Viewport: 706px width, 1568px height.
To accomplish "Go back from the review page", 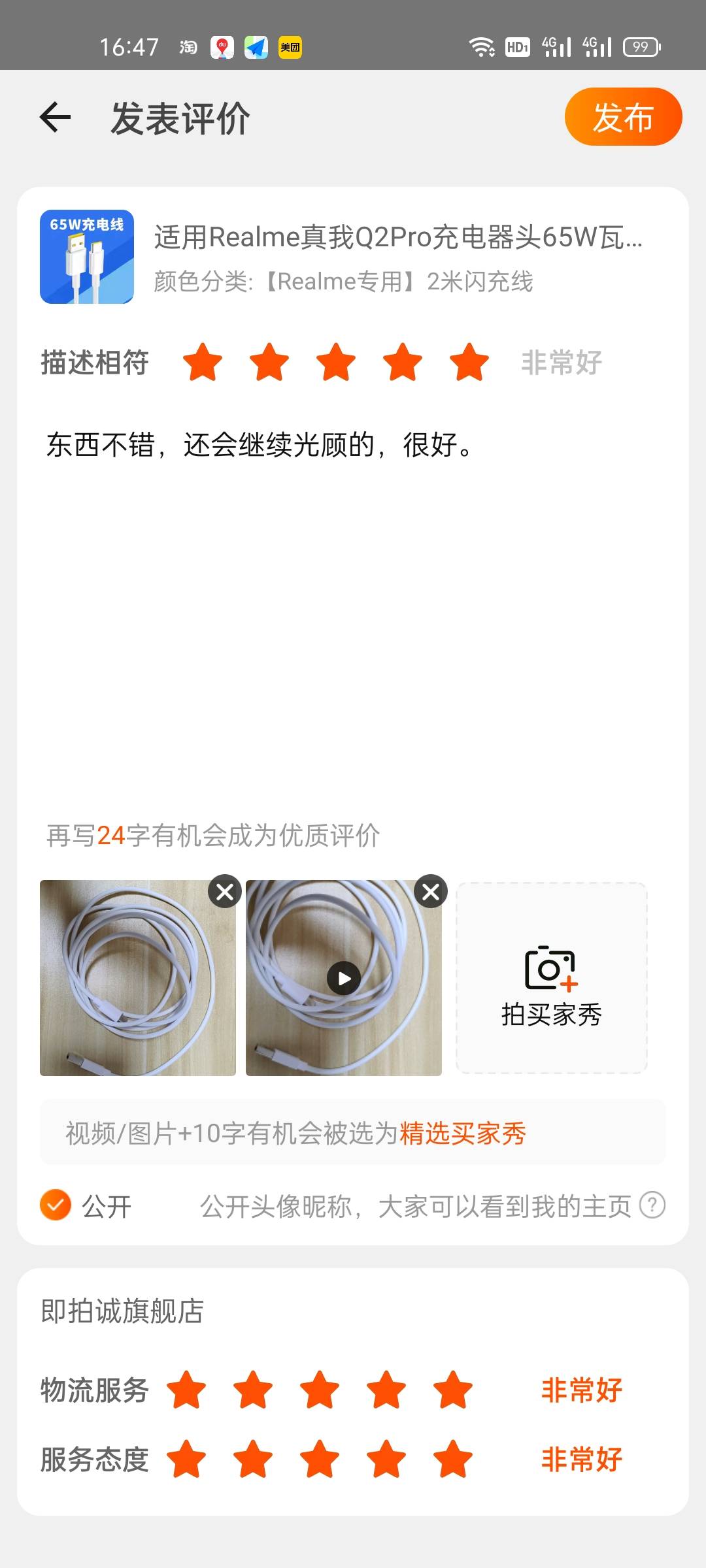I will pyautogui.click(x=55, y=118).
